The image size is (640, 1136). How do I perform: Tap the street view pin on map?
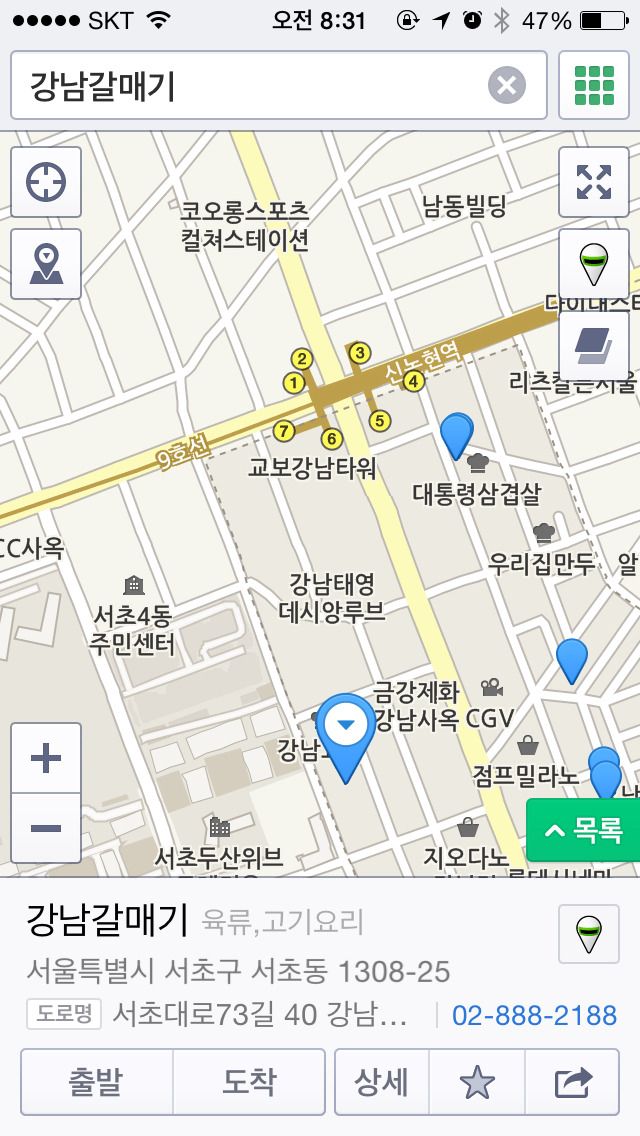pos(594,264)
